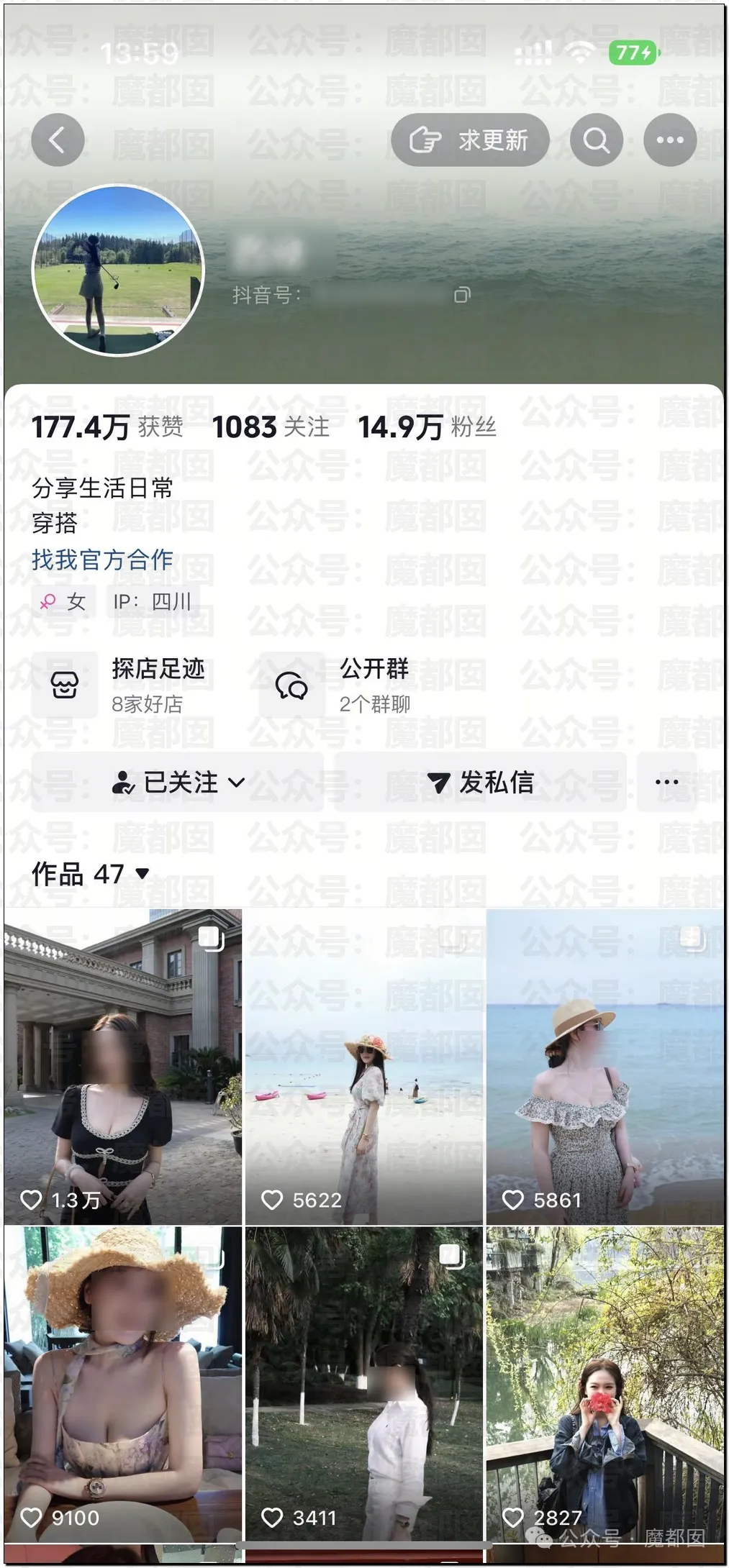Open the beach post with 5622 likes
The image size is (729, 1568).
pos(364,1067)
